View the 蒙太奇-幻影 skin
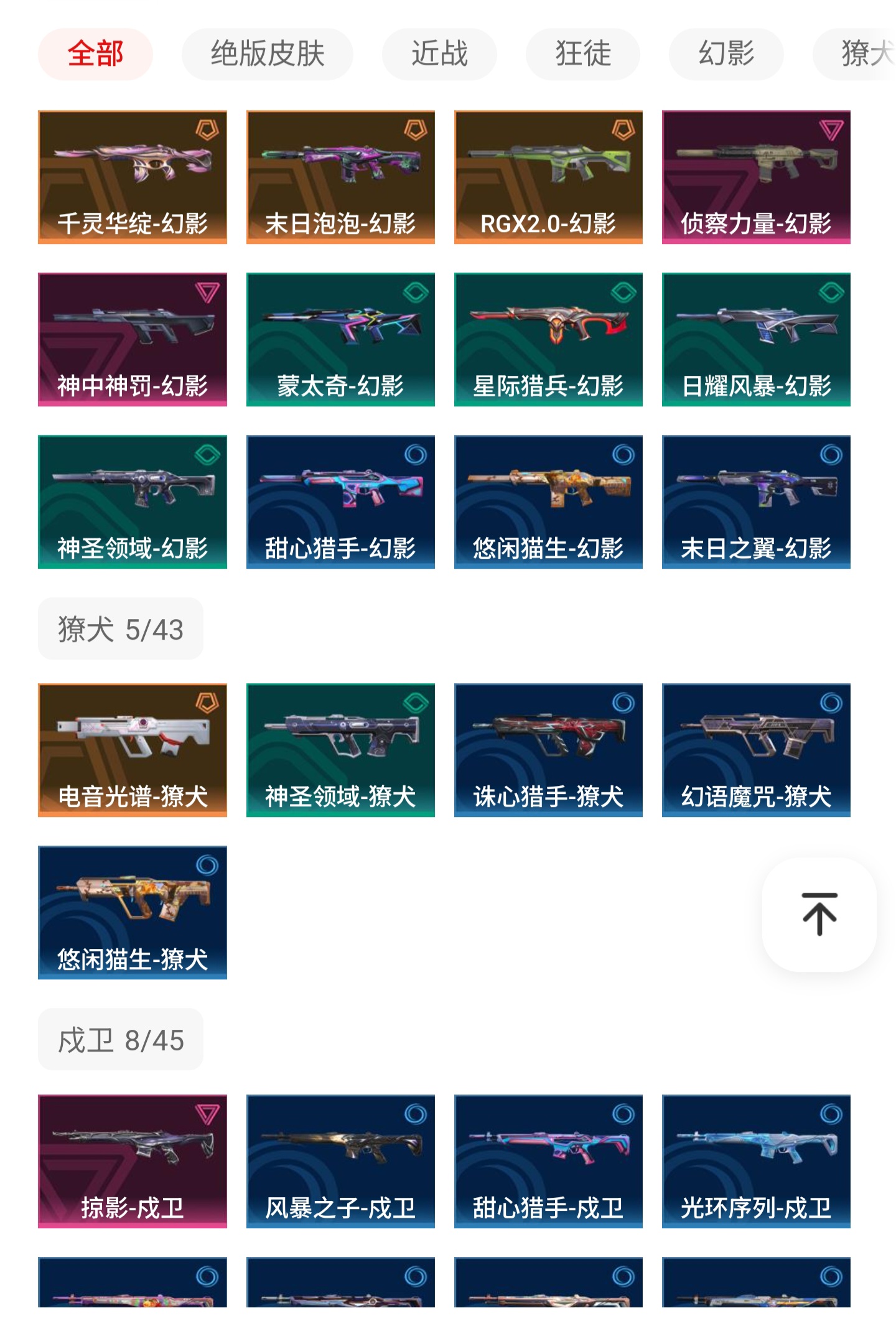The image size is (896, 1326). tap(340, 339)
